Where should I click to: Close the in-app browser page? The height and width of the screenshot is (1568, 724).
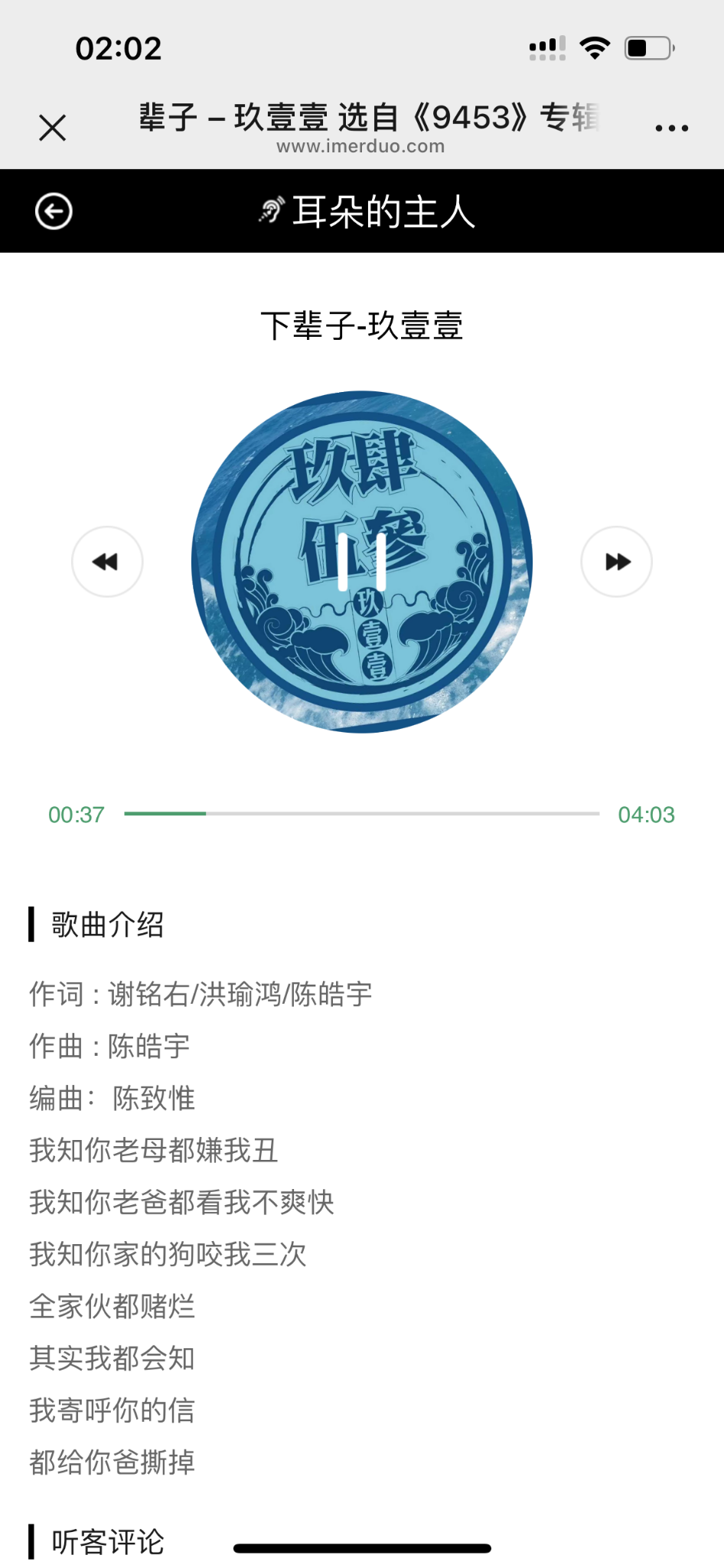53,127
